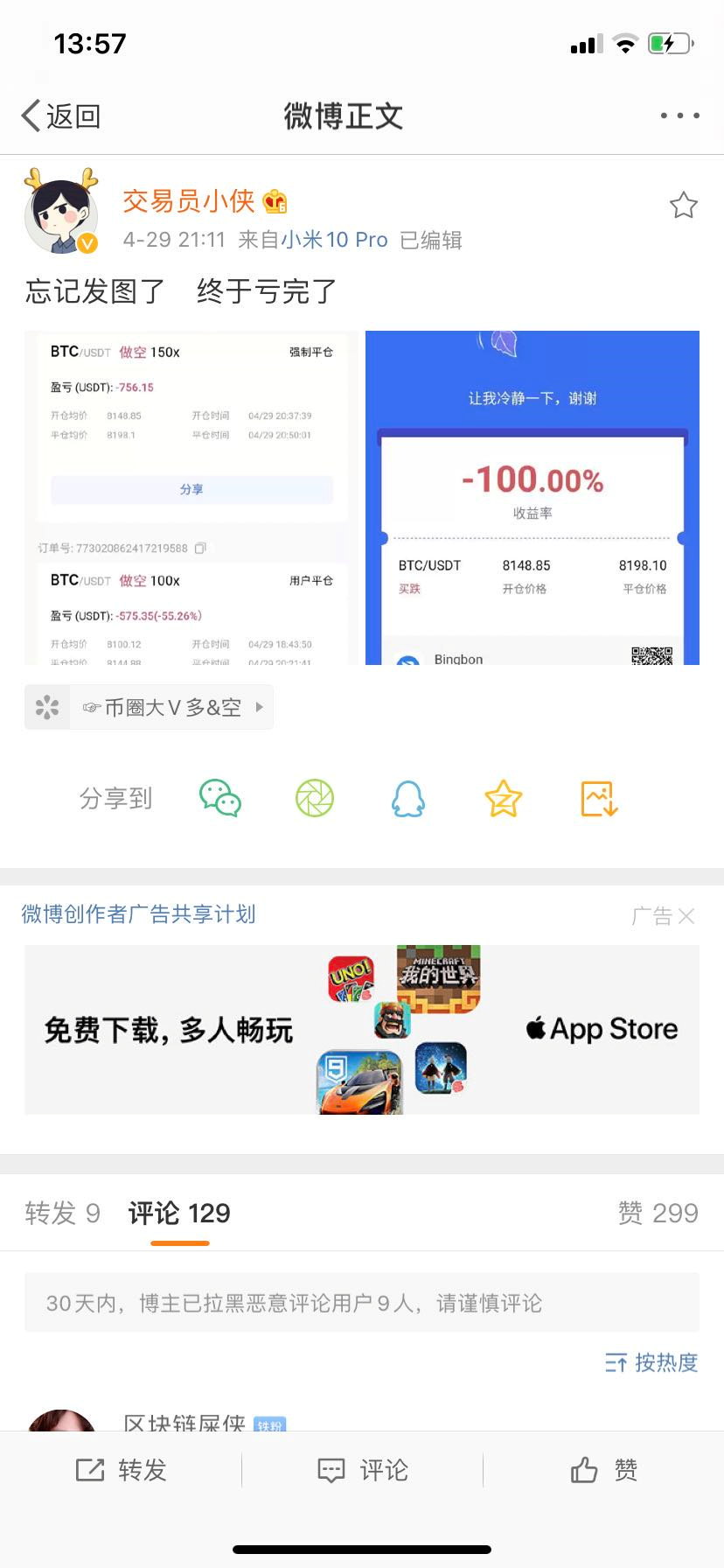Open the App Store games ad
The image size is (724, 1568).
[x=362, y=1029]
